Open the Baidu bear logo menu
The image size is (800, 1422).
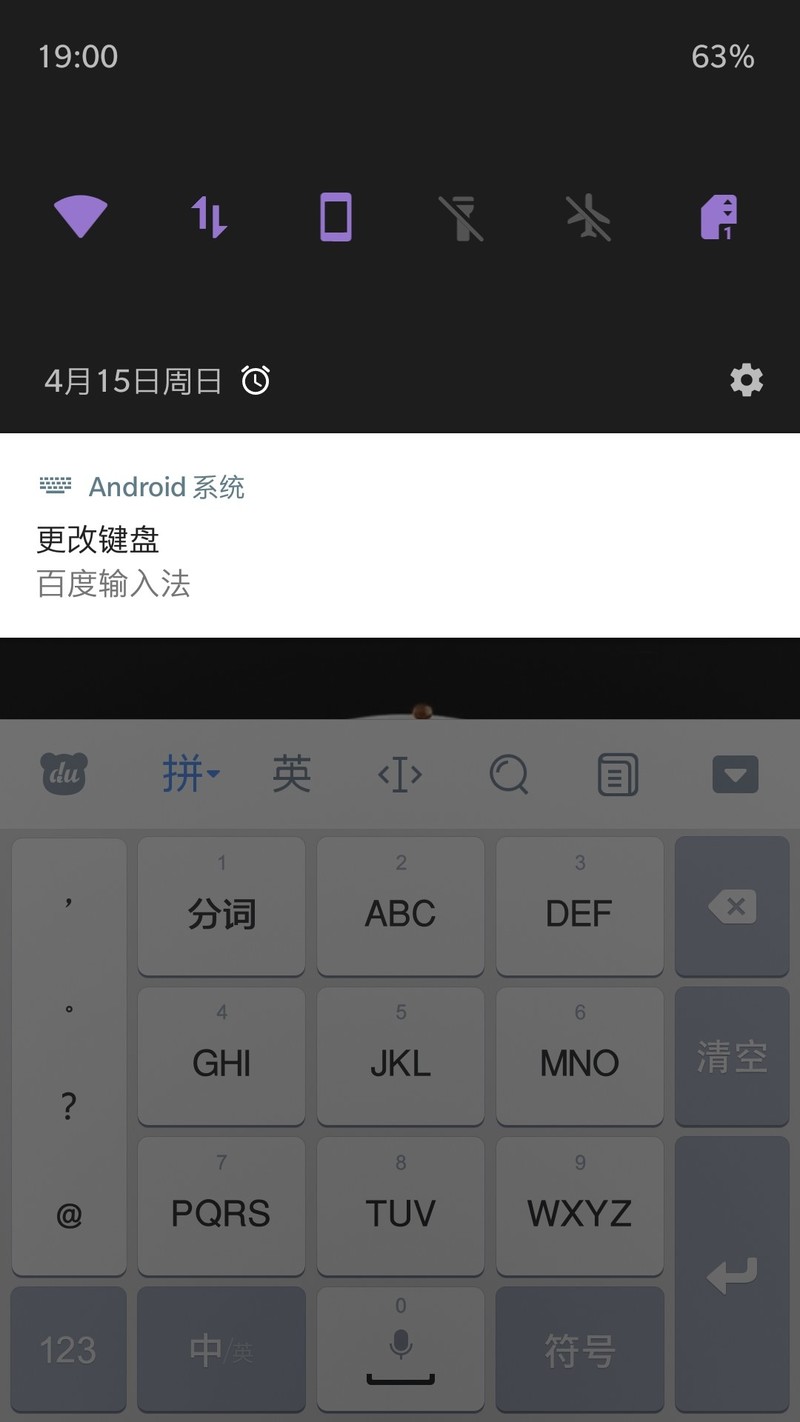(64, 774)
